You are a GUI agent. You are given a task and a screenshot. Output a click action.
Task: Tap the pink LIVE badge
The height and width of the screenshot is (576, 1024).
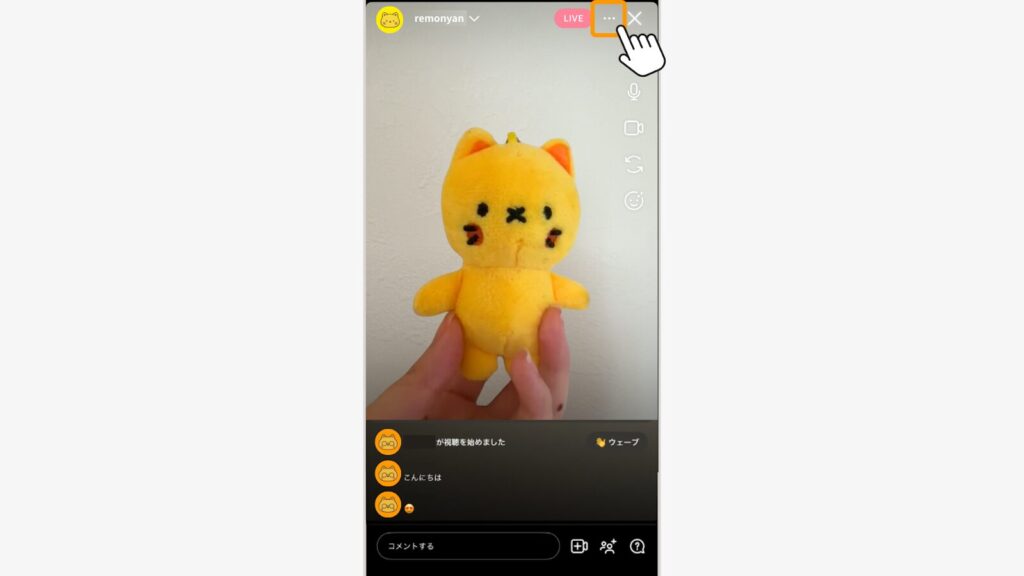(573, 19)
